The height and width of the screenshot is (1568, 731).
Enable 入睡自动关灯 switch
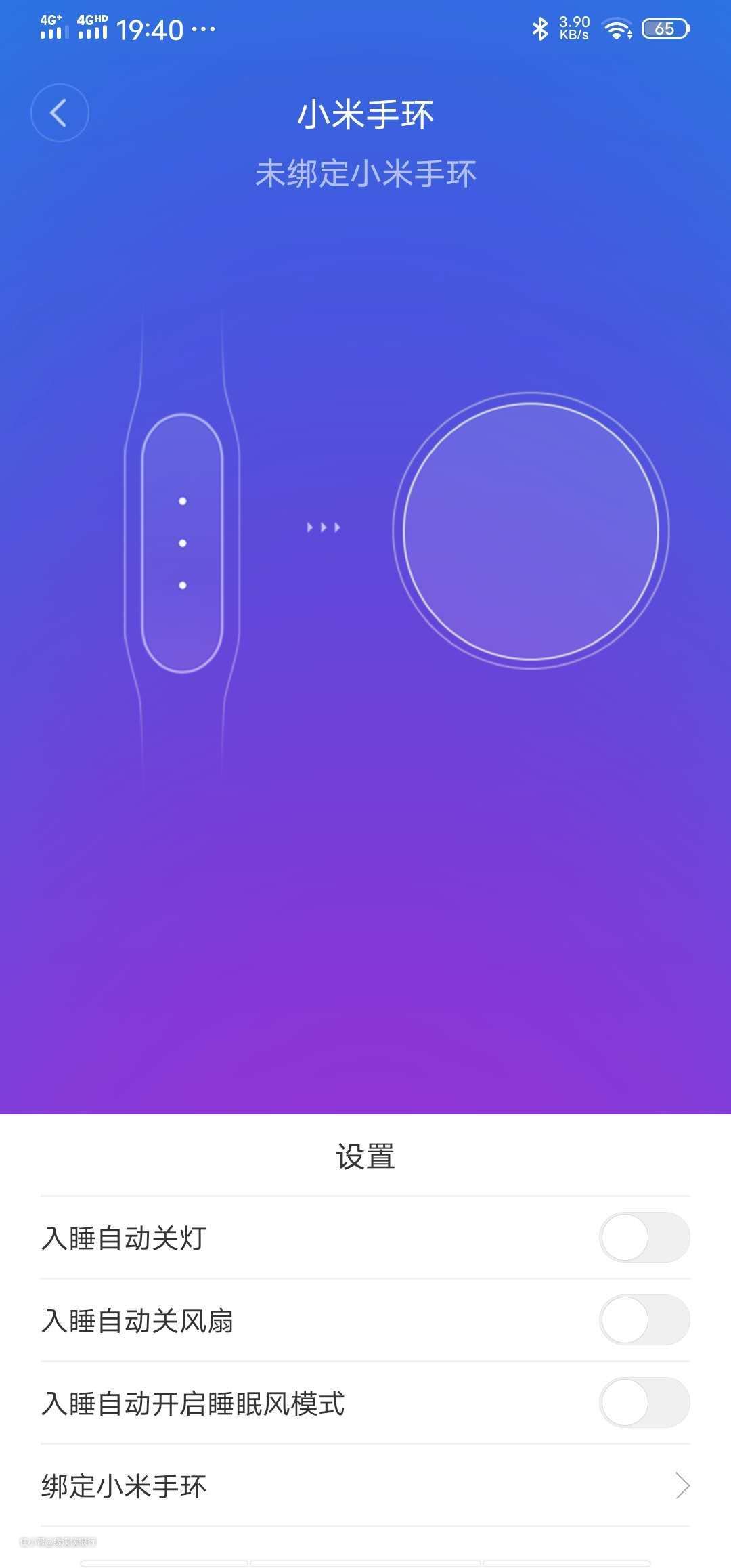(644, 1237)
